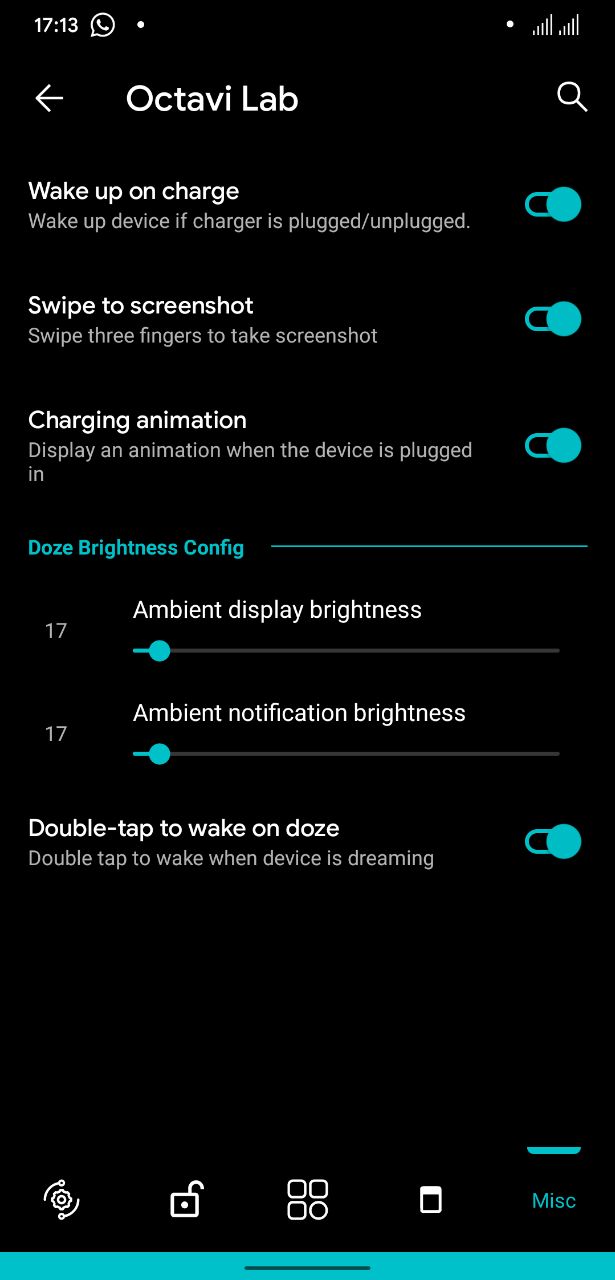615x1280 pixels.
Task: Turn off Swipe to screenshot
Action: (553, 319)
